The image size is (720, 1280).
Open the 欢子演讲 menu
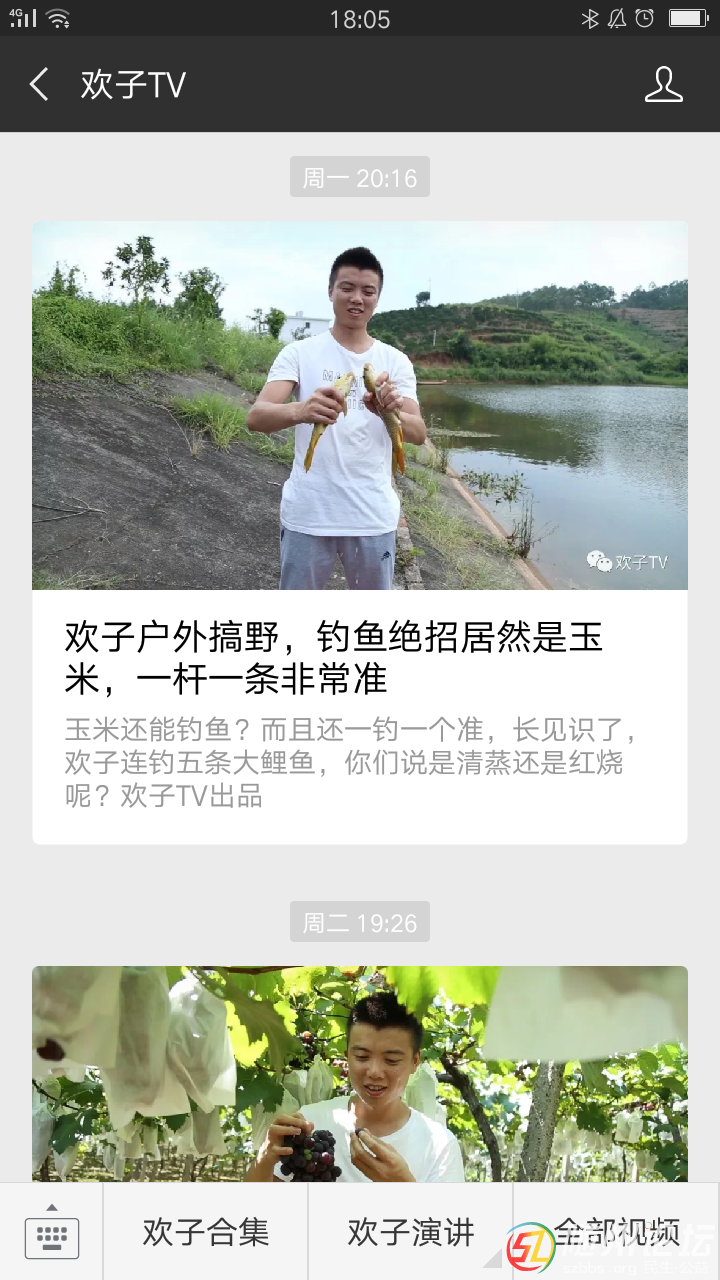pos(411,1232)
